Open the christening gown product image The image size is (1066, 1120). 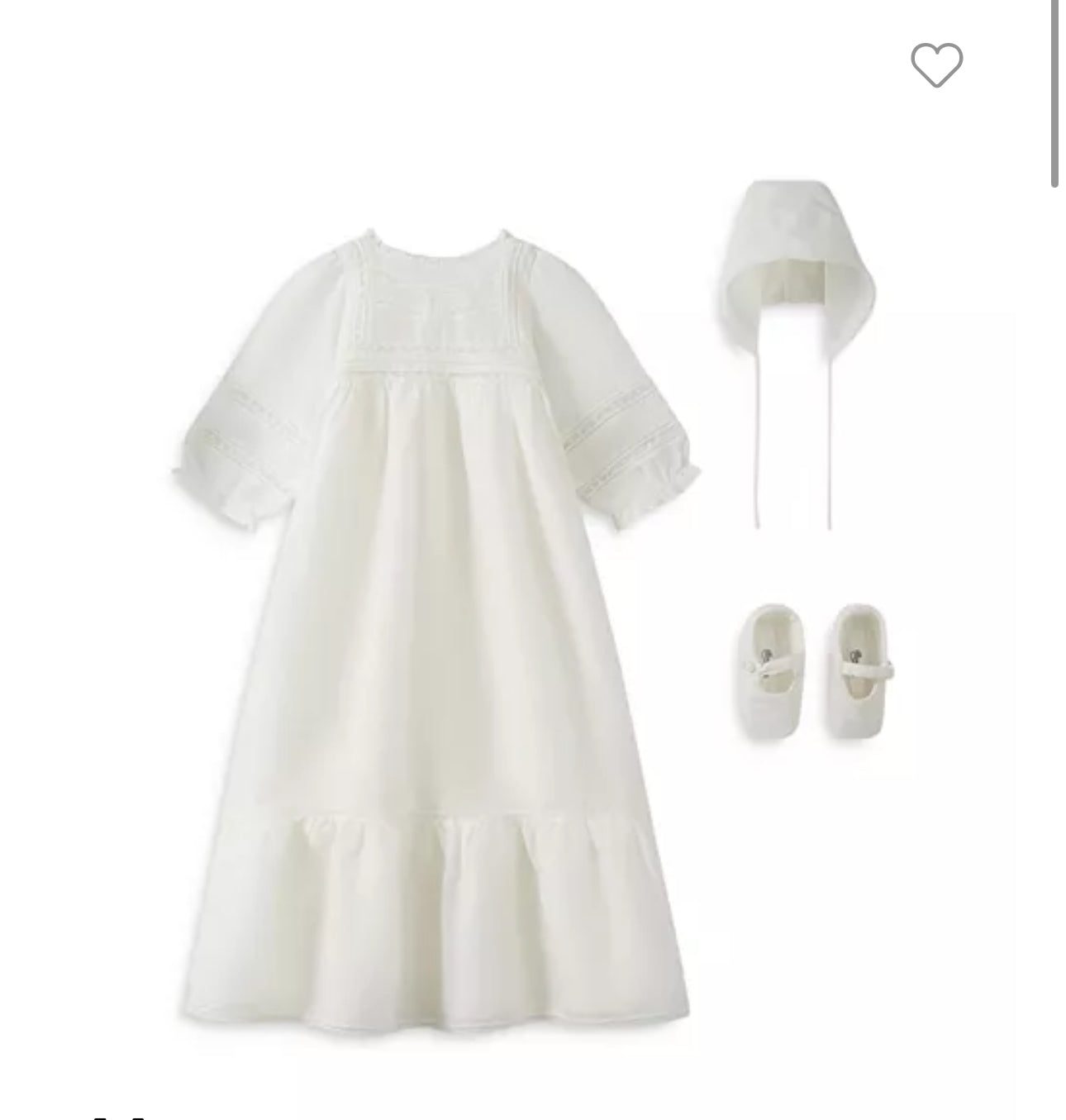[435, 628]
